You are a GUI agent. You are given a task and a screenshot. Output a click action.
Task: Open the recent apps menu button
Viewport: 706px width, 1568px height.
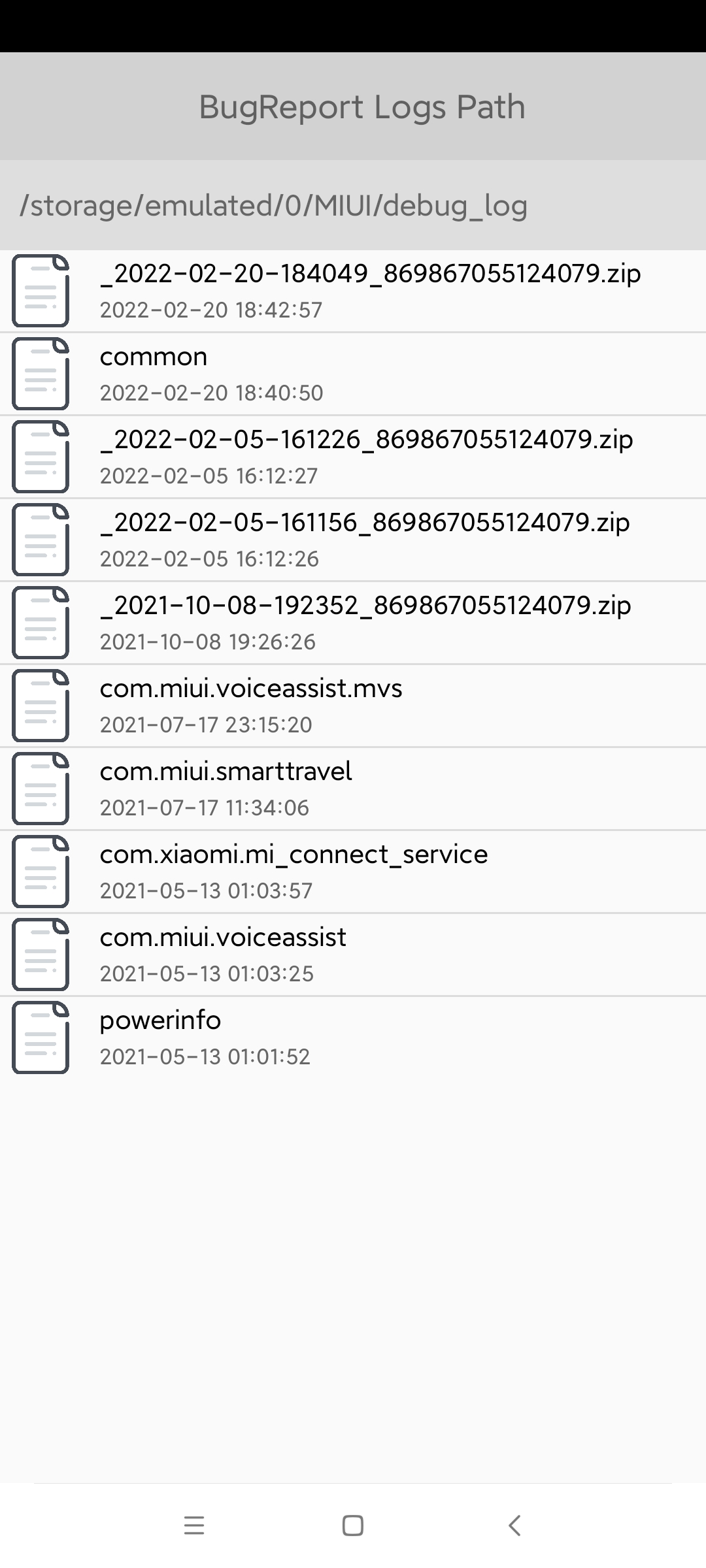point(194,1526)
